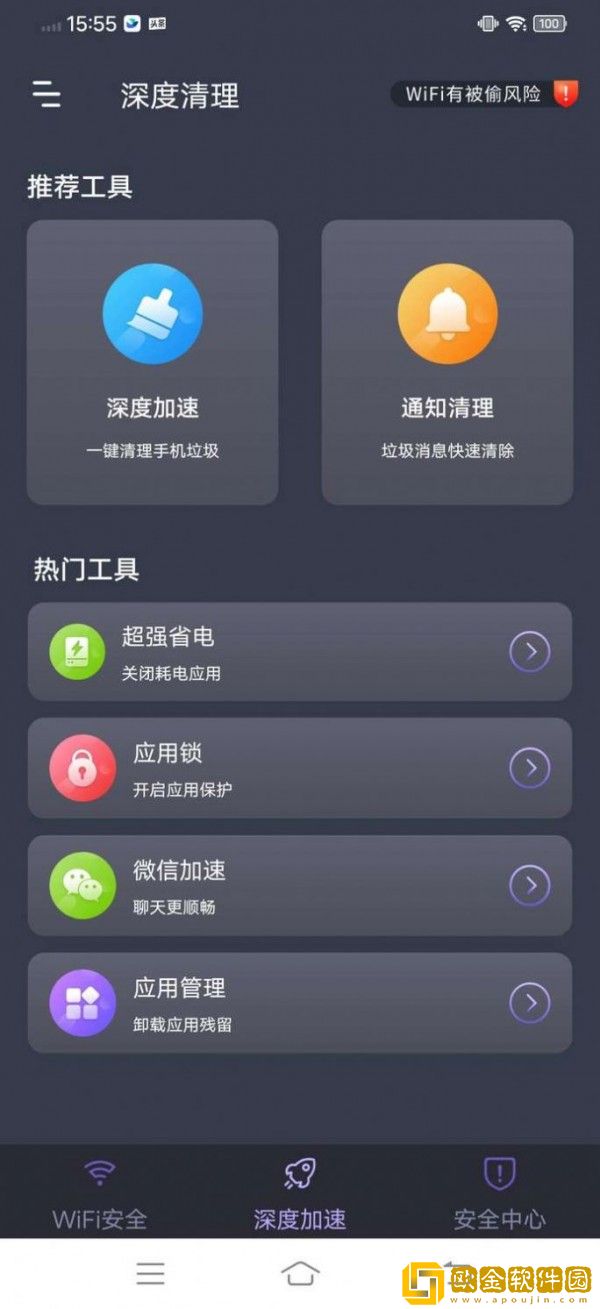Screen dimensions: 600x1309
Task: Open the 应用锁 row
Action: pyautogui.click(x=299, y=768)
